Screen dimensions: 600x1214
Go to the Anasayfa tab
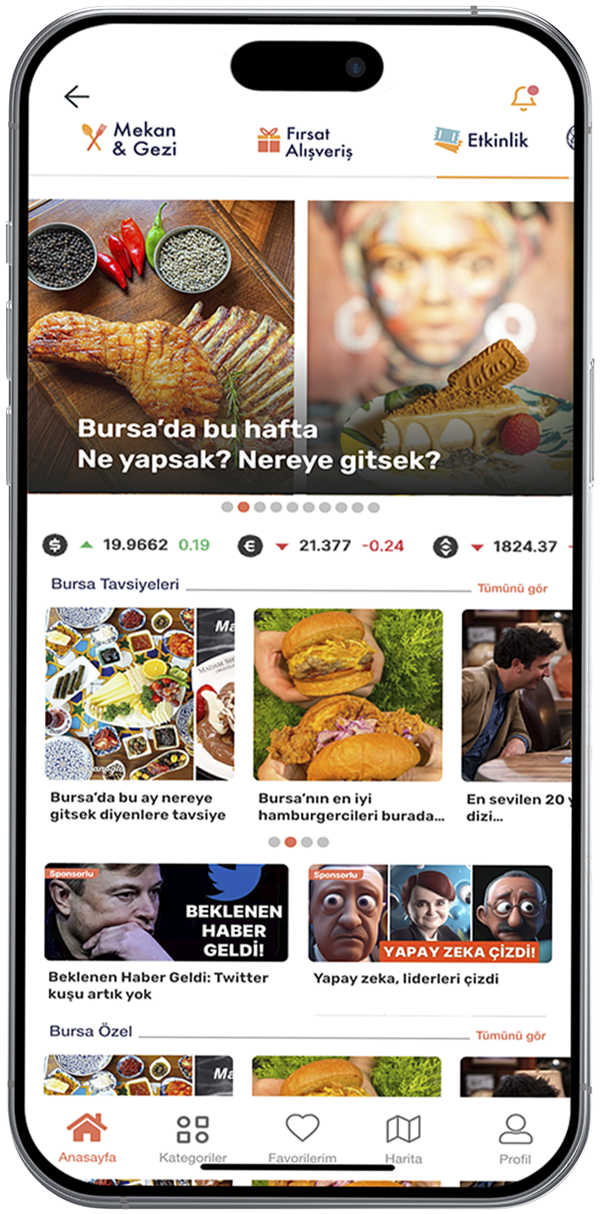pyautogui.click(x=87, y=1137)
